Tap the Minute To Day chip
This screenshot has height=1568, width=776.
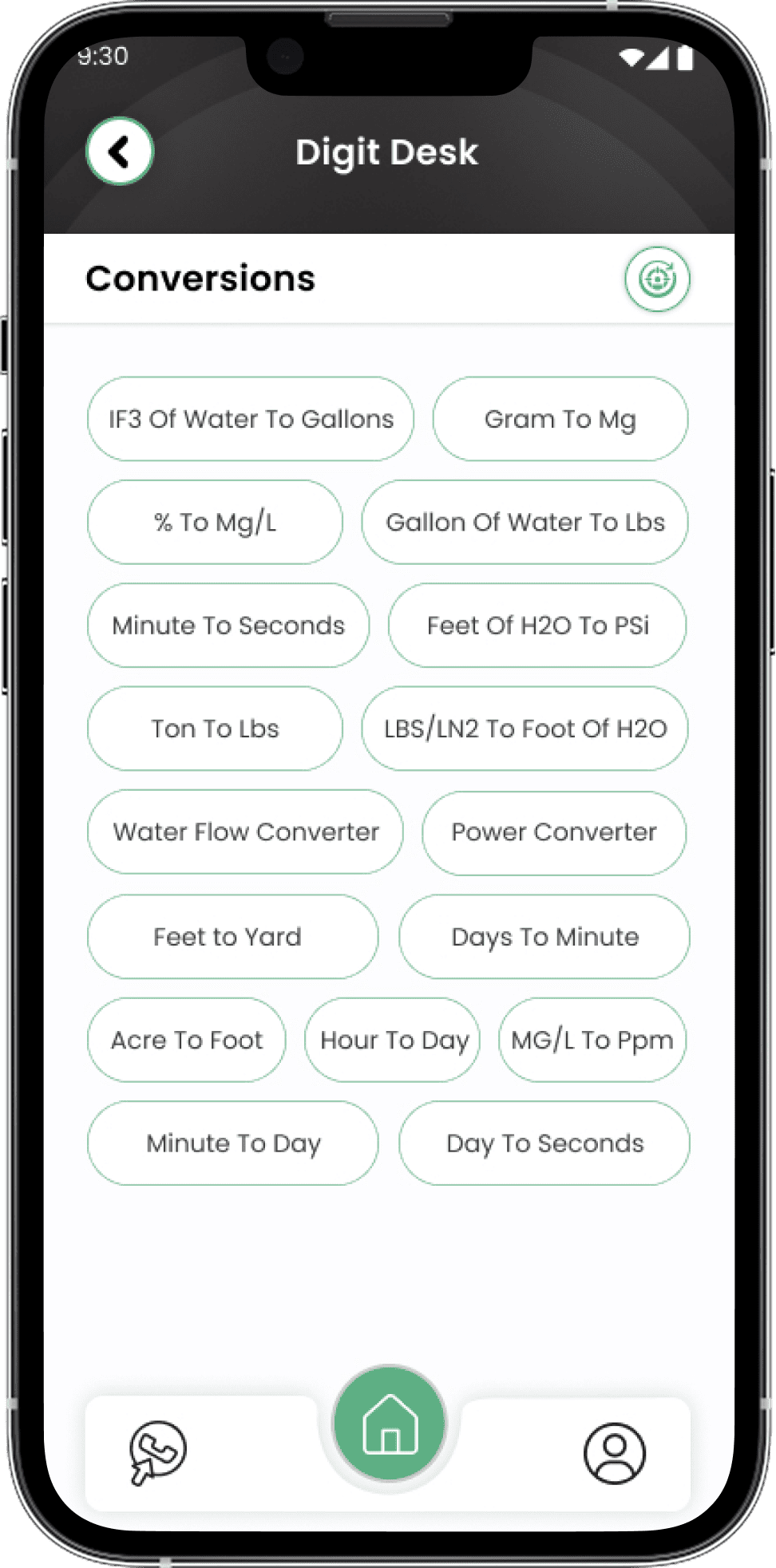coord(232,1143)
